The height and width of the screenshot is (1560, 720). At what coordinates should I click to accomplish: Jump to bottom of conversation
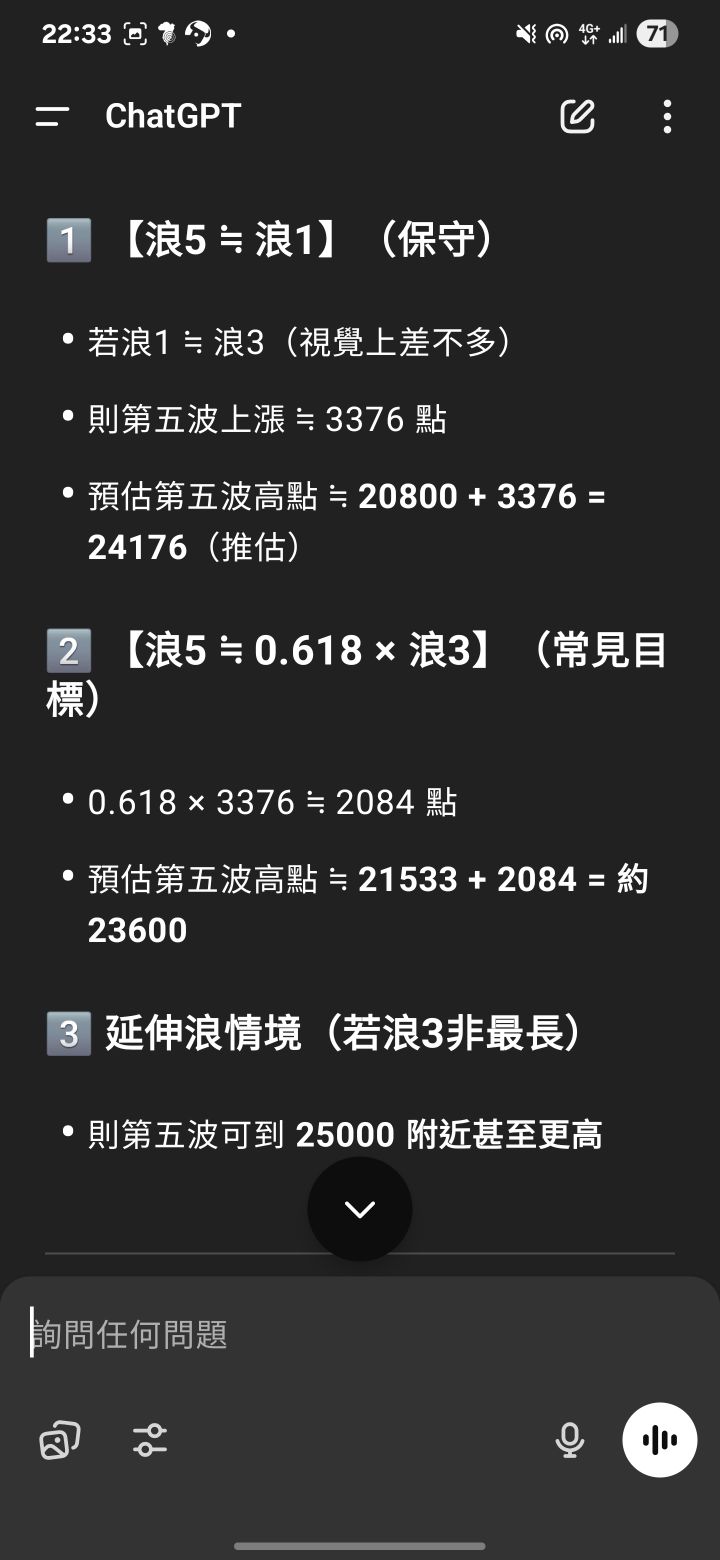coord(360,1209)
